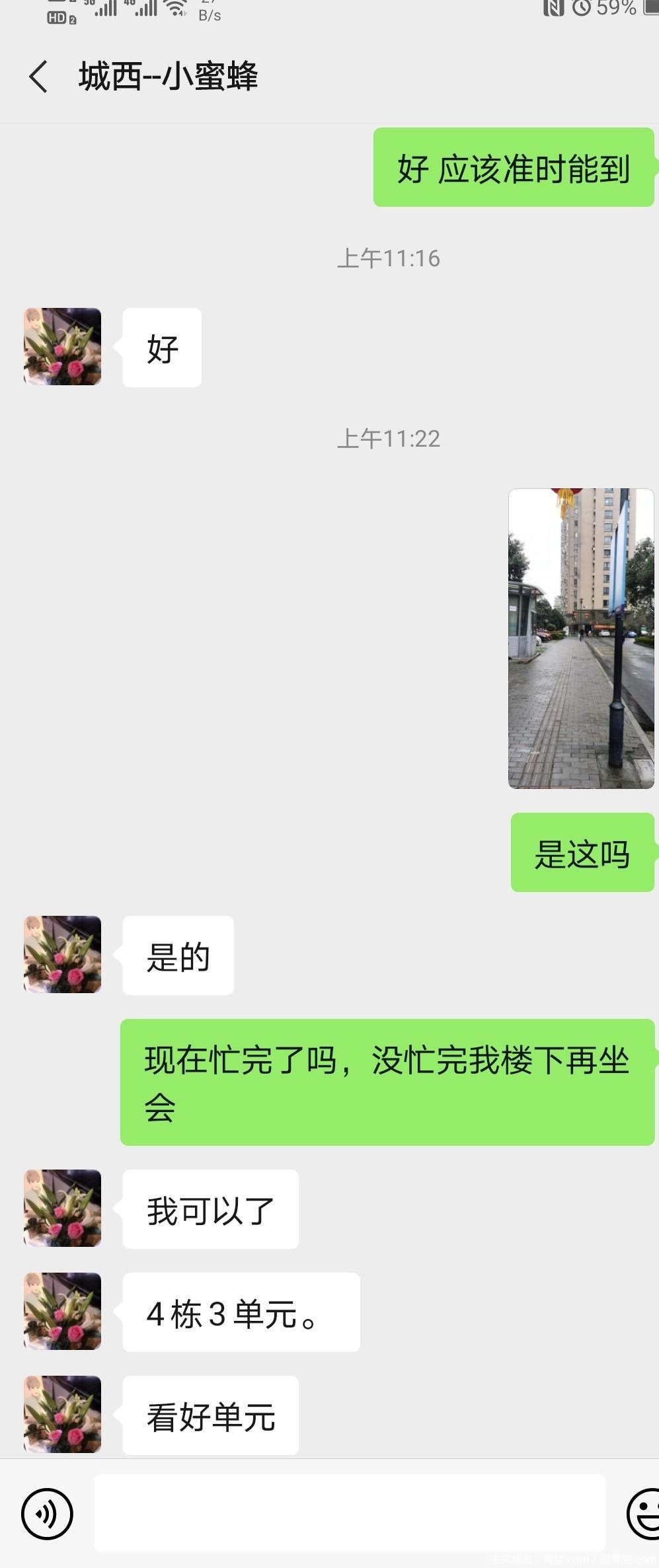Tap the avatar beside the 是的 message
Viewport: 659px width, 1568px height.
[61, 954]
